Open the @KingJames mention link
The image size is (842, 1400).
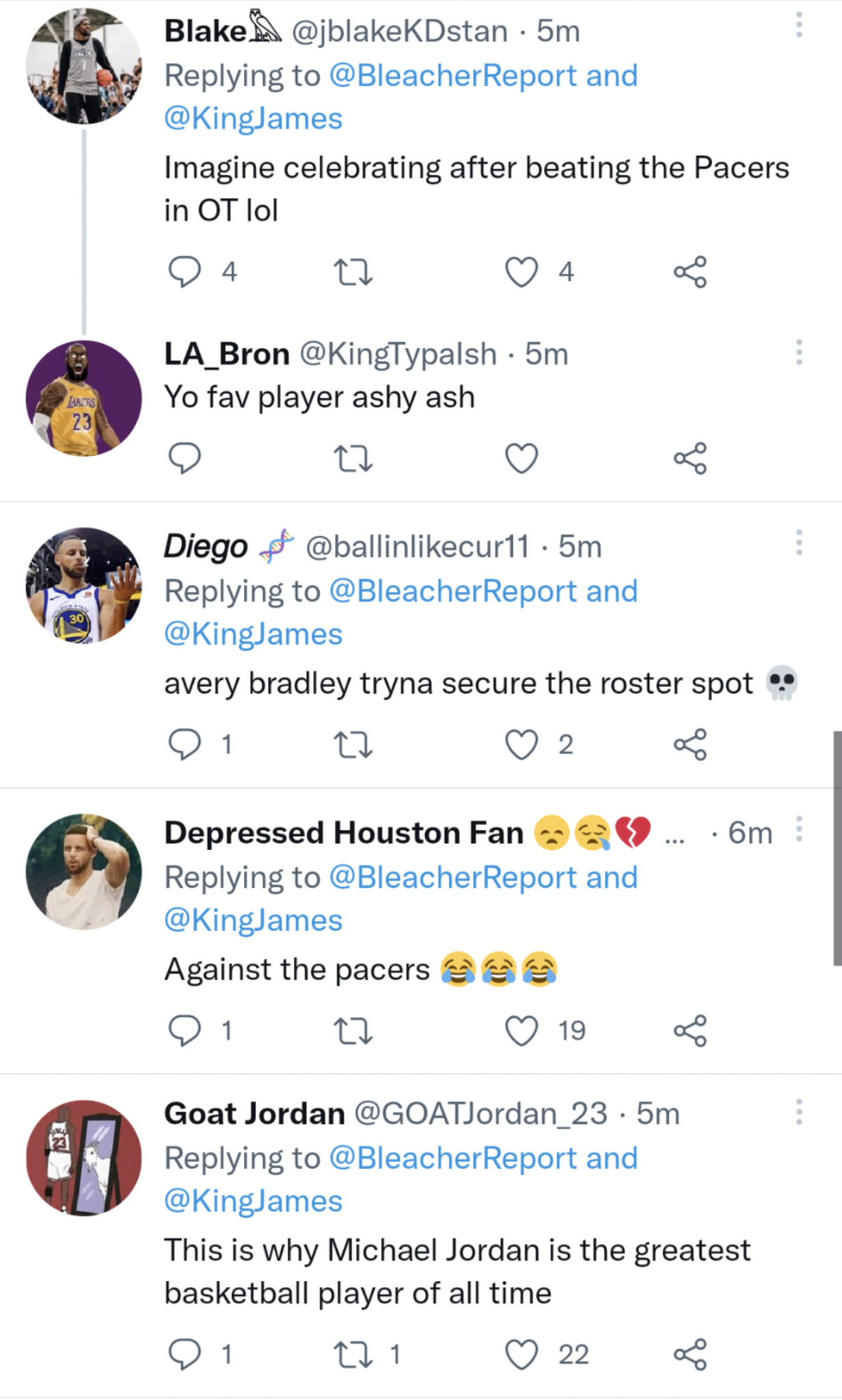(x=252, y=118)
